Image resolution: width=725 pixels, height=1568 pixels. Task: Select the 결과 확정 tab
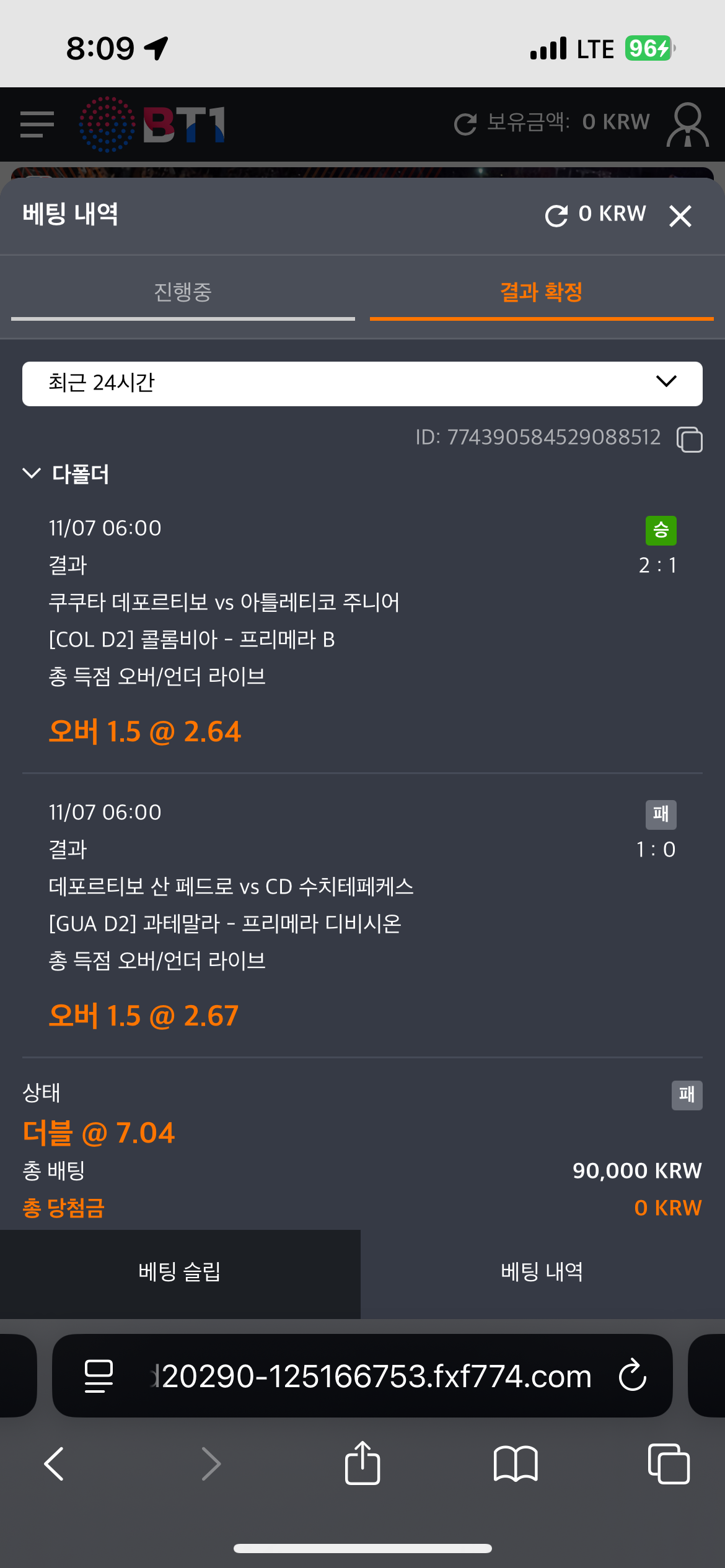542,292
